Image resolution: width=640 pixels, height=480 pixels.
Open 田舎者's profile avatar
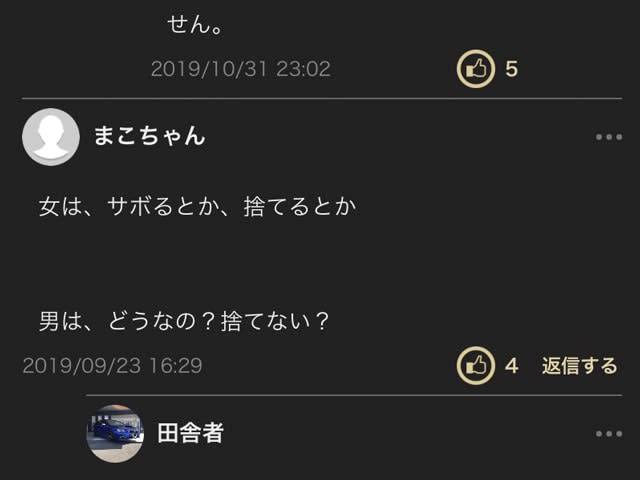click(115, 433)
